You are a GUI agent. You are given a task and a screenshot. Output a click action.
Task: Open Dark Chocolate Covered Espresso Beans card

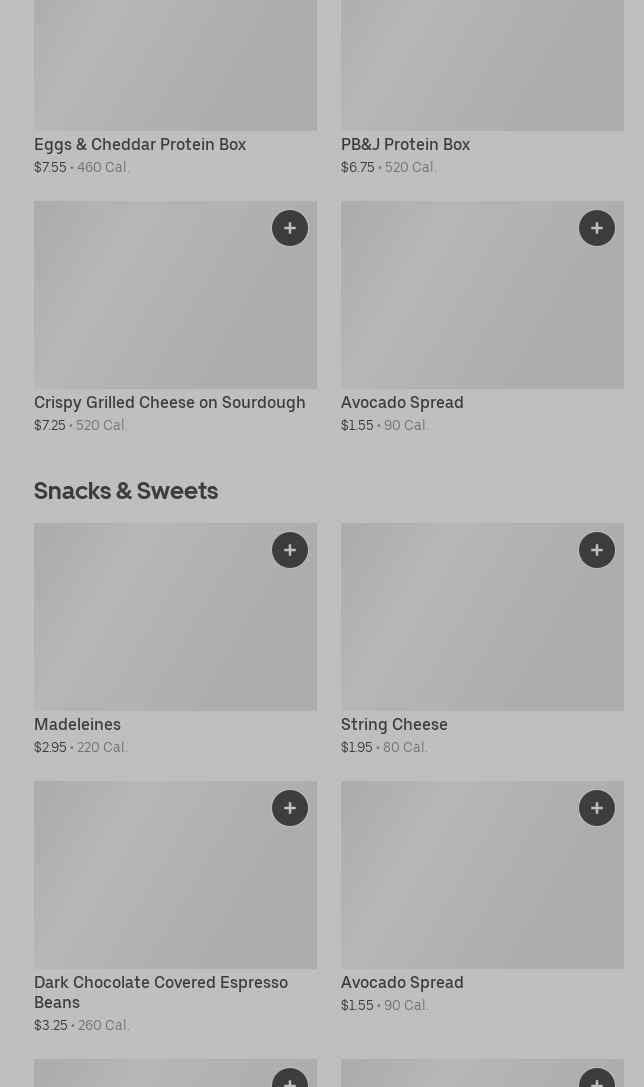coord(175,907)
